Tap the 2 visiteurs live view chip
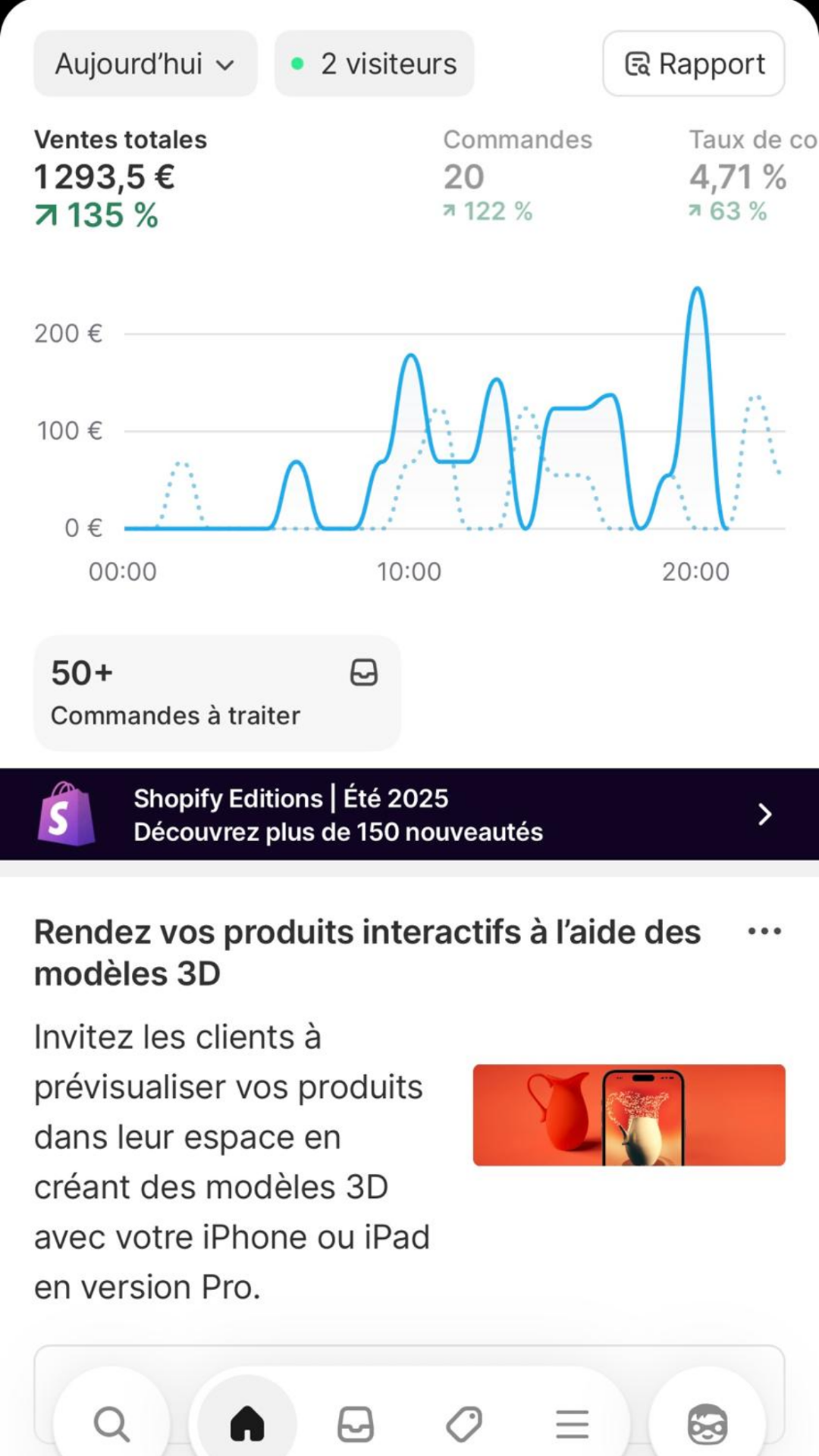 point(374,64)
